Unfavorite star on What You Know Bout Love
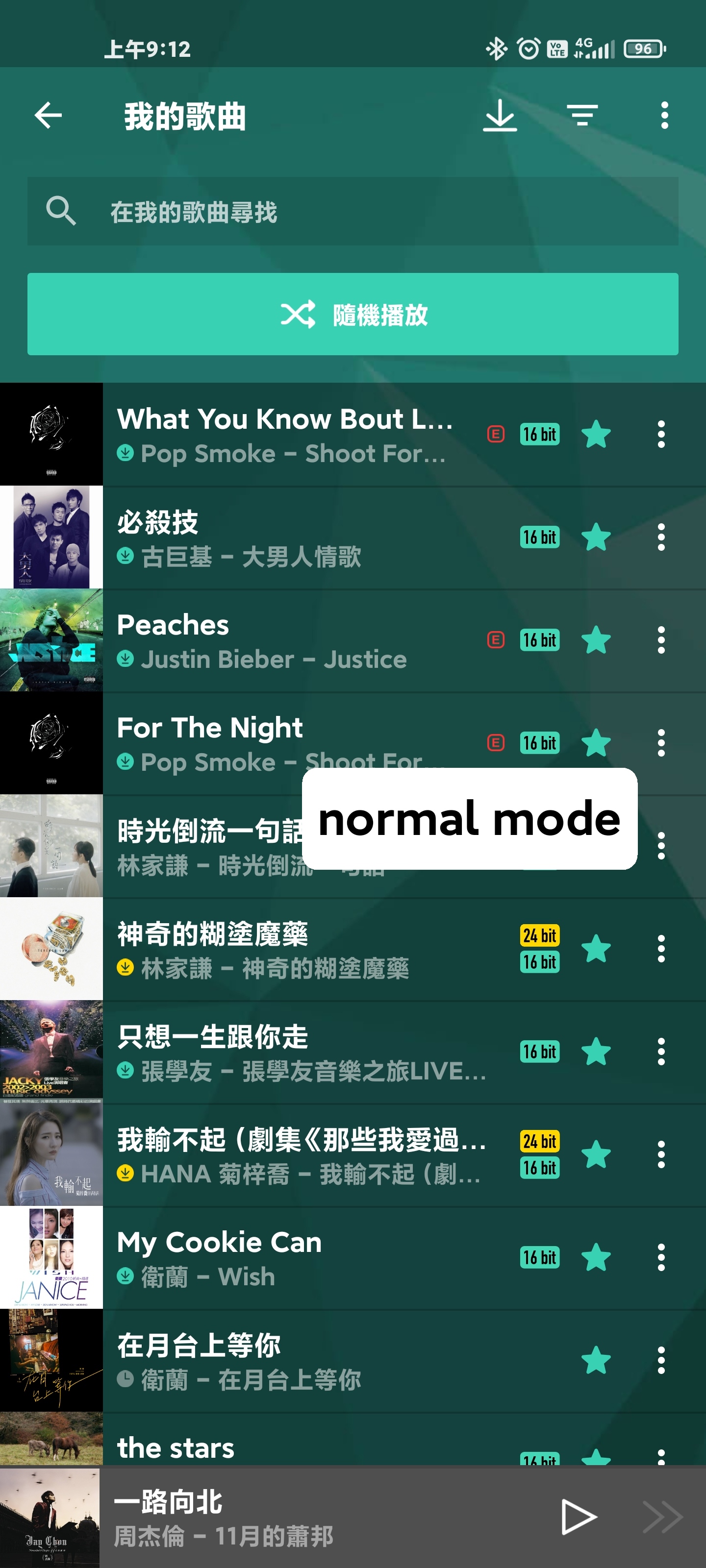This screenshot has height=1568, width=706. (x=596, y=435)
